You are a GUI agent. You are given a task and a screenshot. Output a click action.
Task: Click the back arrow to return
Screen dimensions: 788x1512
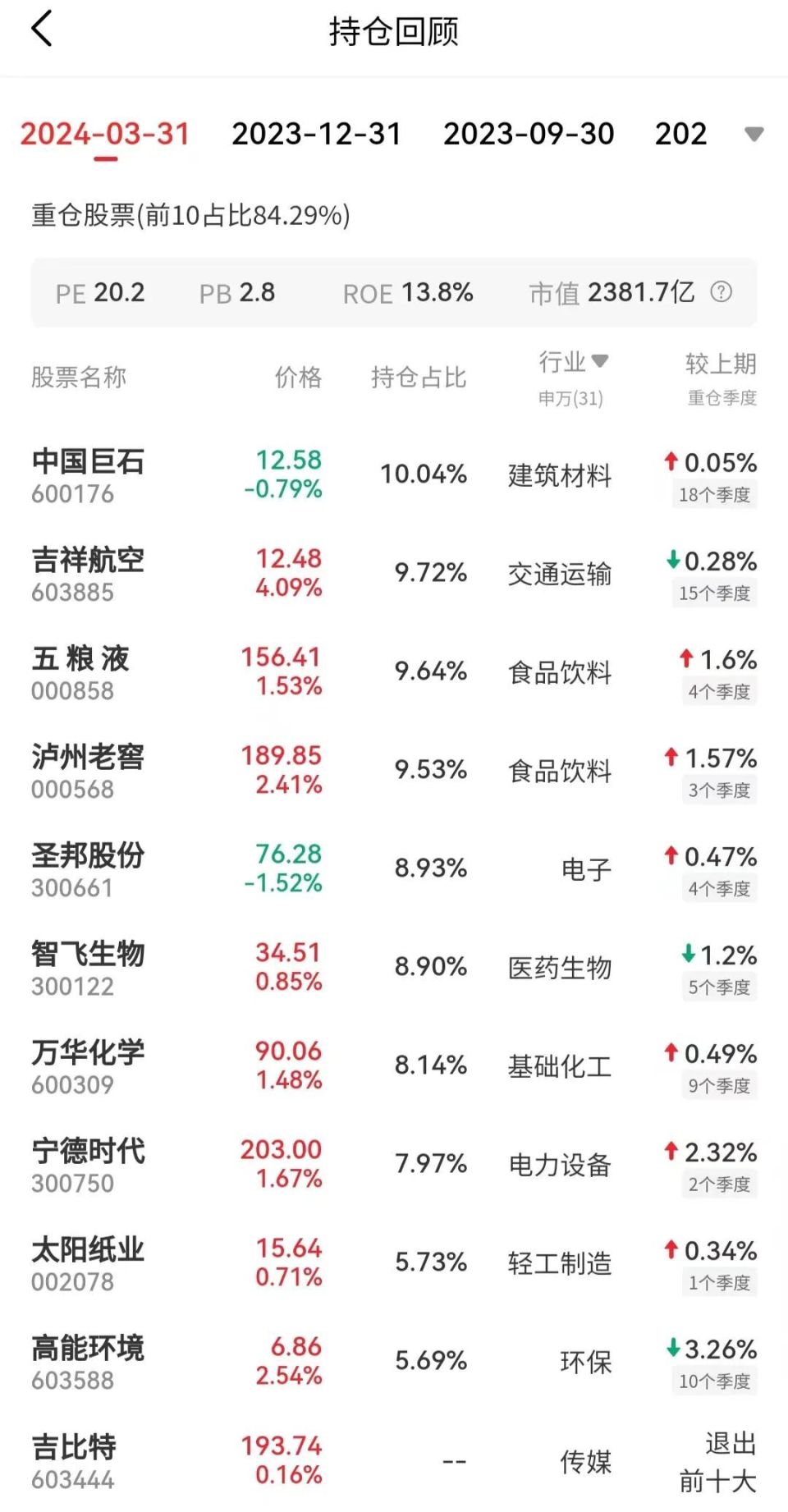[39, 30]
